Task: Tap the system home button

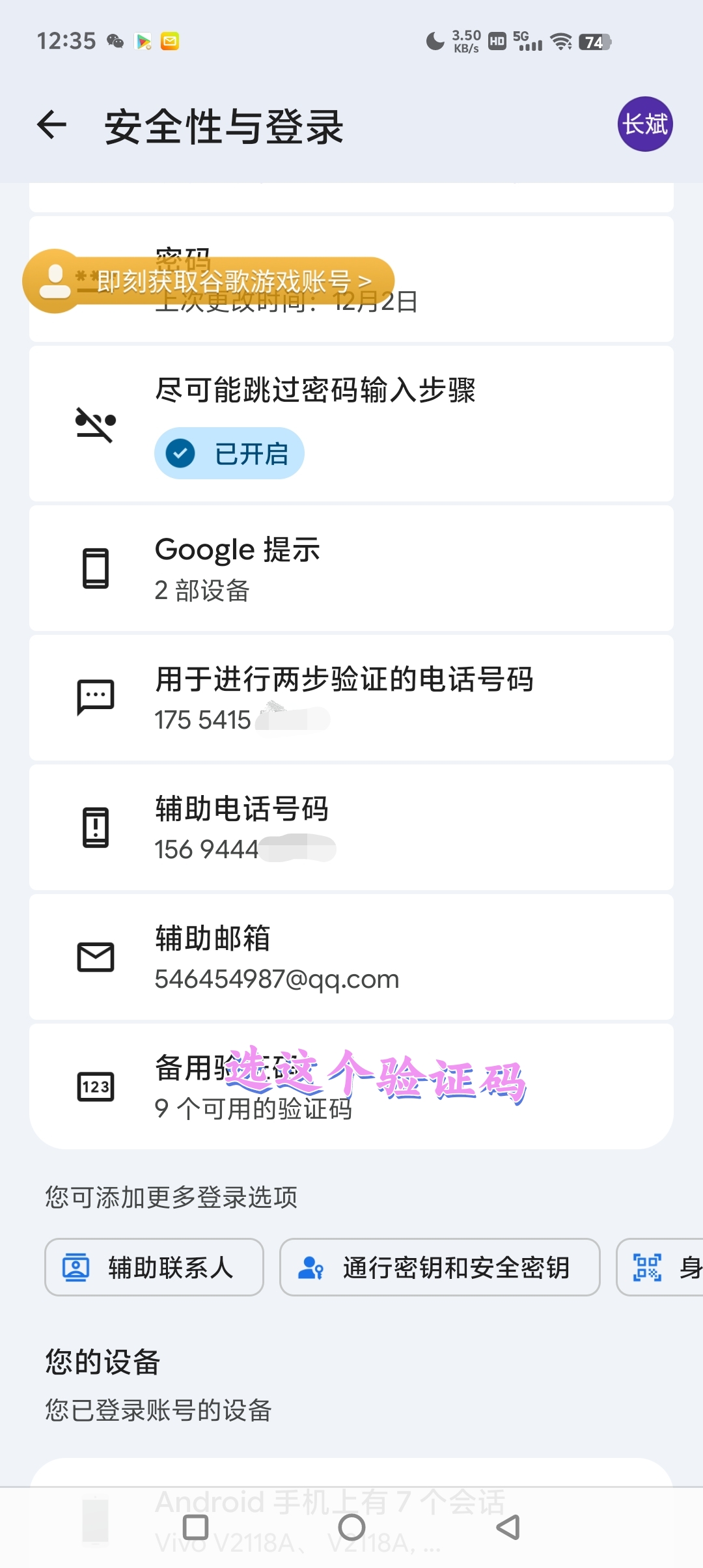Action: [x=351, y=1527]
